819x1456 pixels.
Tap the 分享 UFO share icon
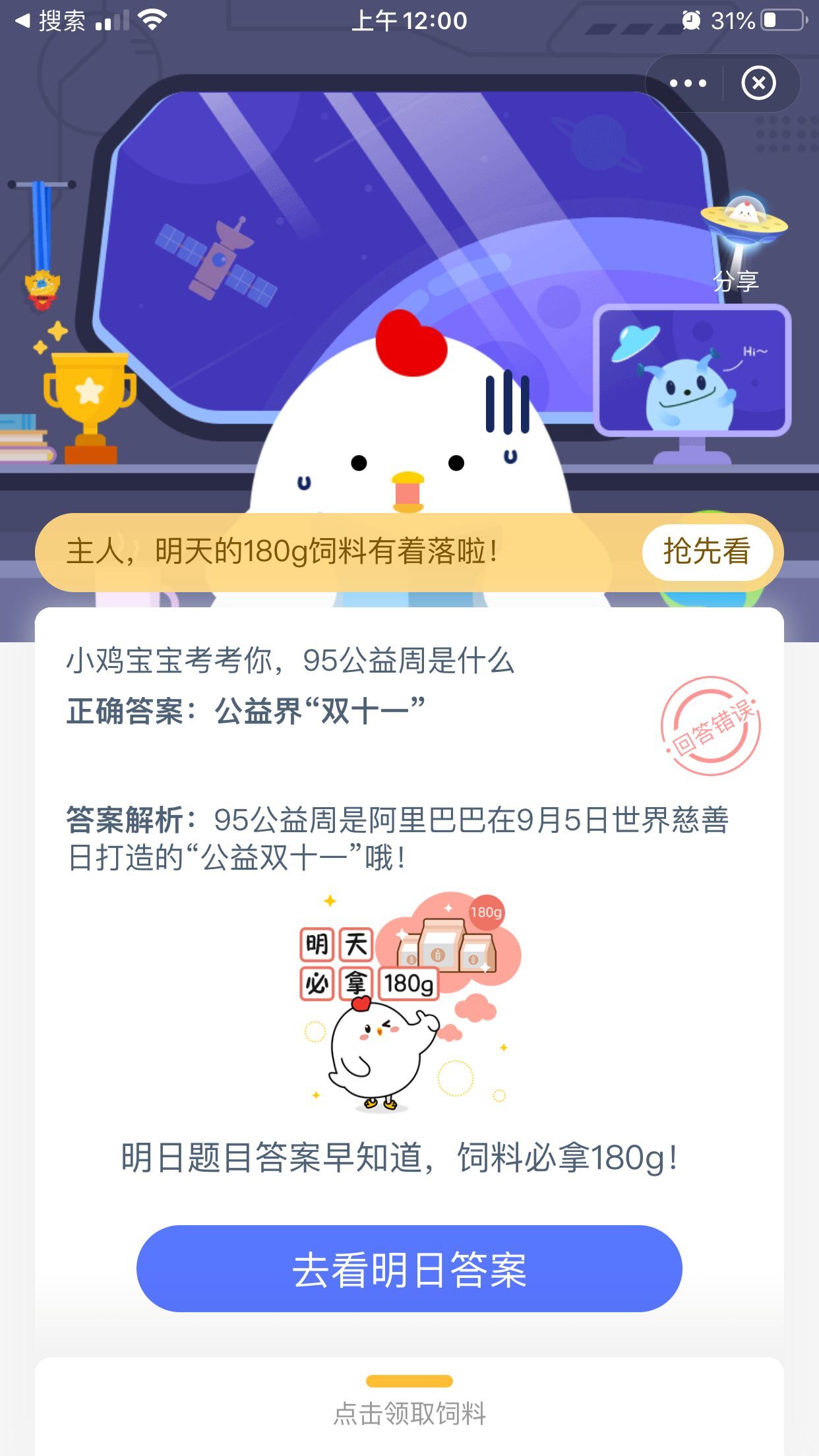(x=743, y=237)
